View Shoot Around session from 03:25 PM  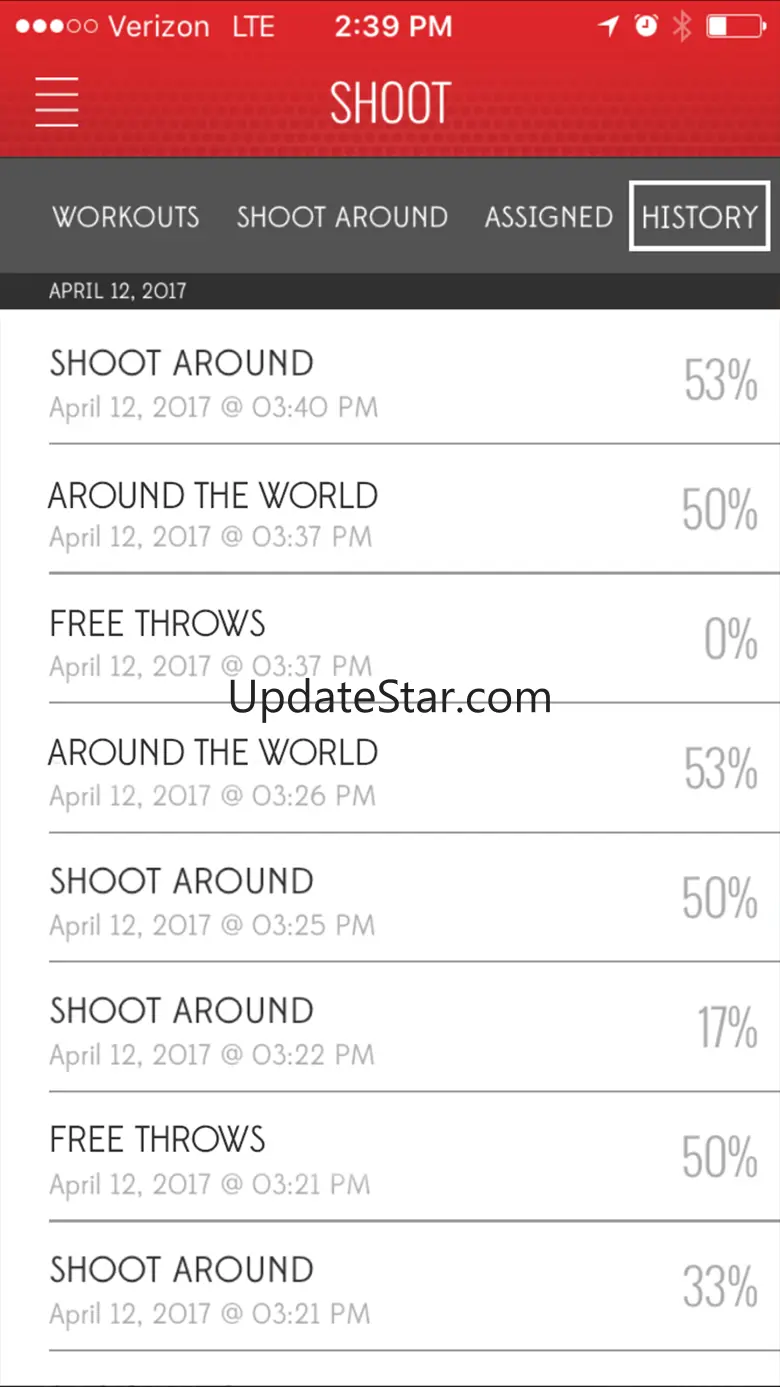[390, 897]
